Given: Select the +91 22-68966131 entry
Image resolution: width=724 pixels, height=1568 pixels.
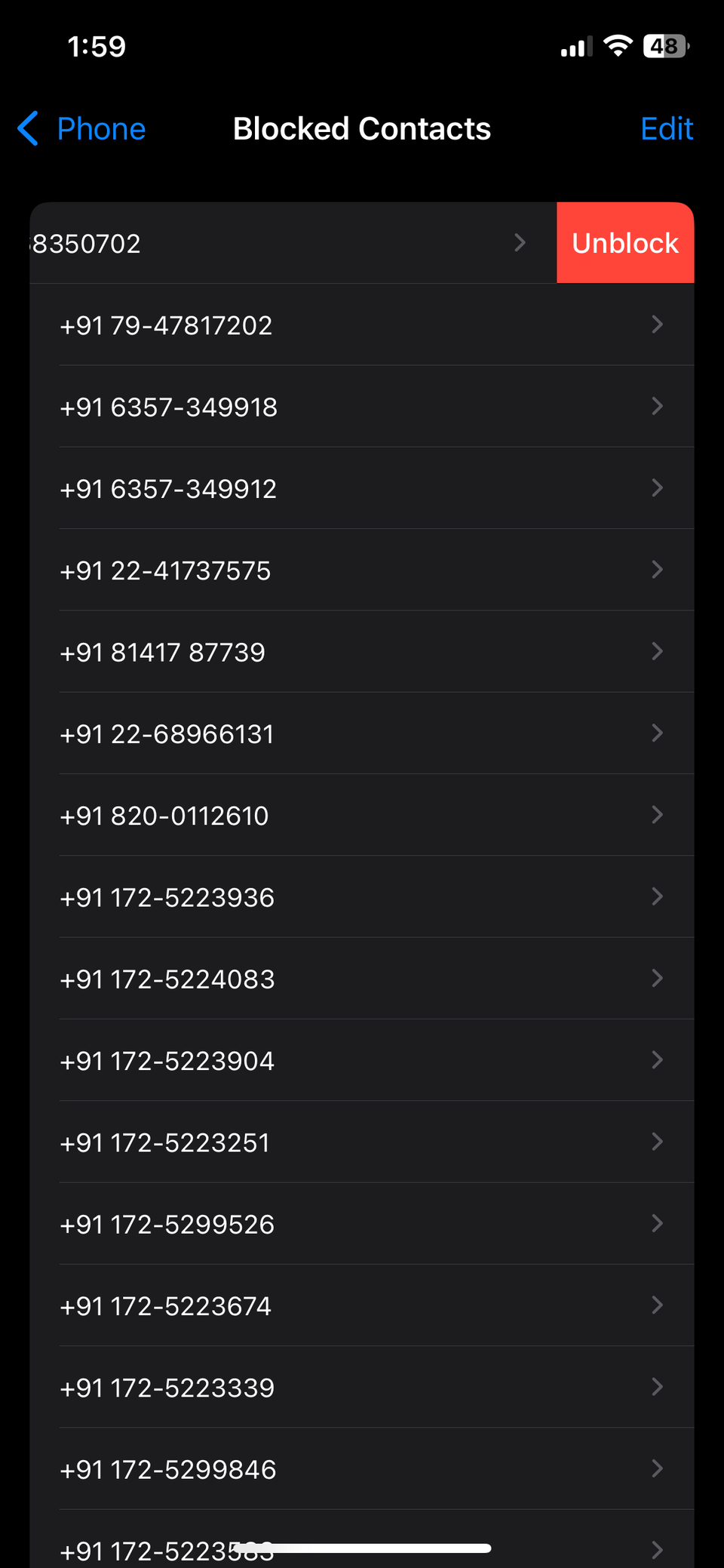Looking at the screenshot, I should click(302, 733).
